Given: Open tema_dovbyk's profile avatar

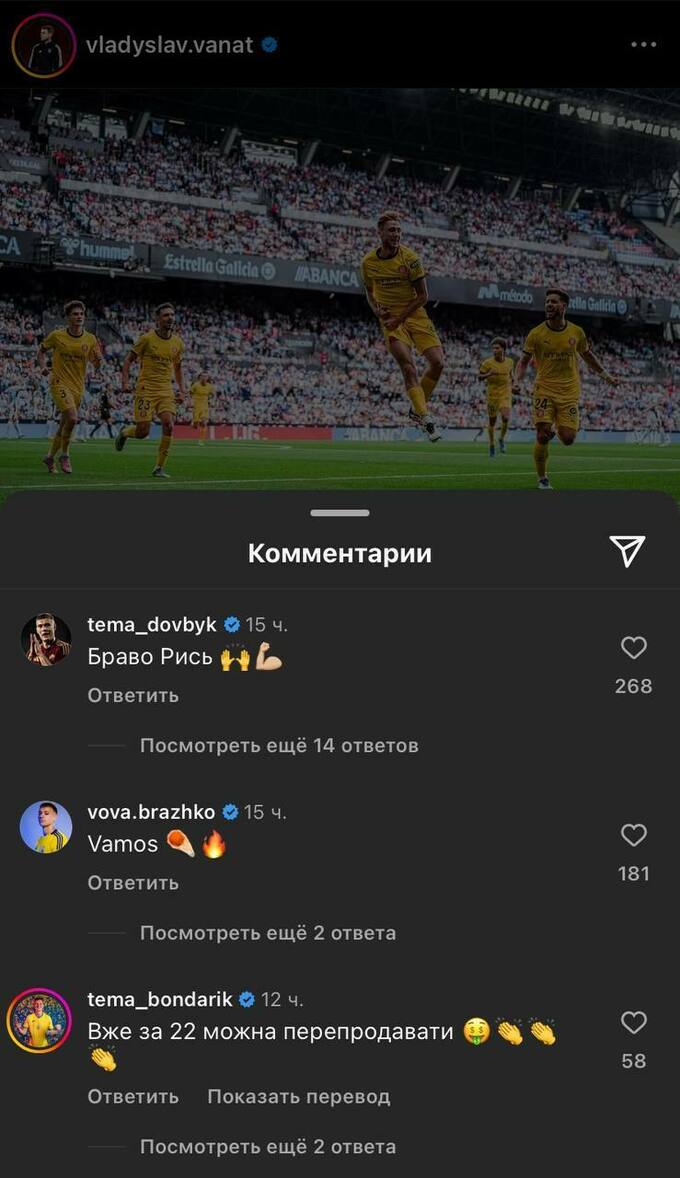Looking at the screenshot, I should coord(46,640).
